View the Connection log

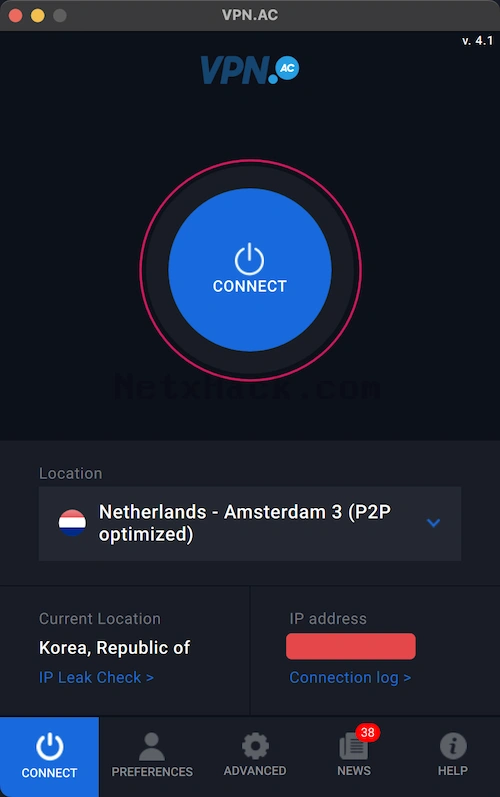(350, 678)
